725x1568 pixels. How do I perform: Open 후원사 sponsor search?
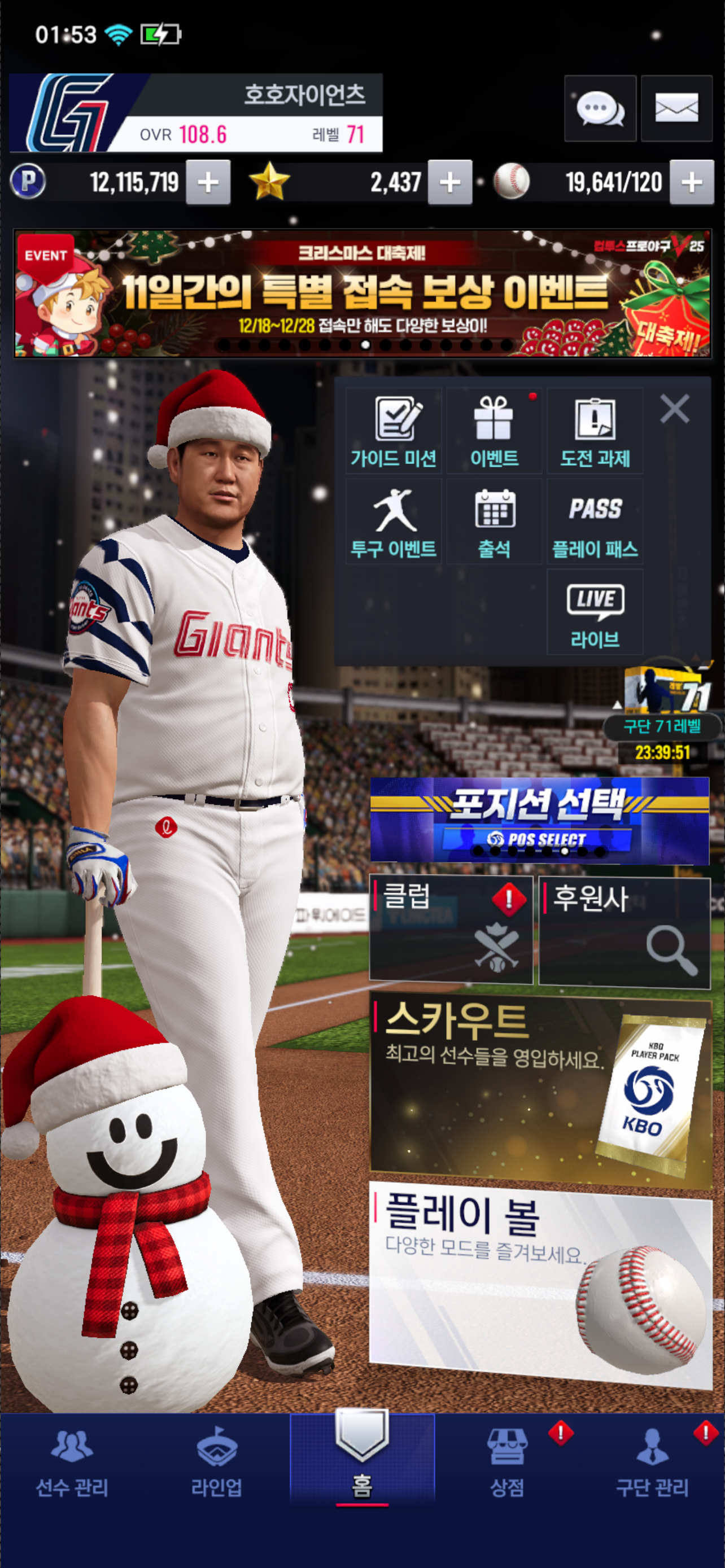(x=624, y=930)
